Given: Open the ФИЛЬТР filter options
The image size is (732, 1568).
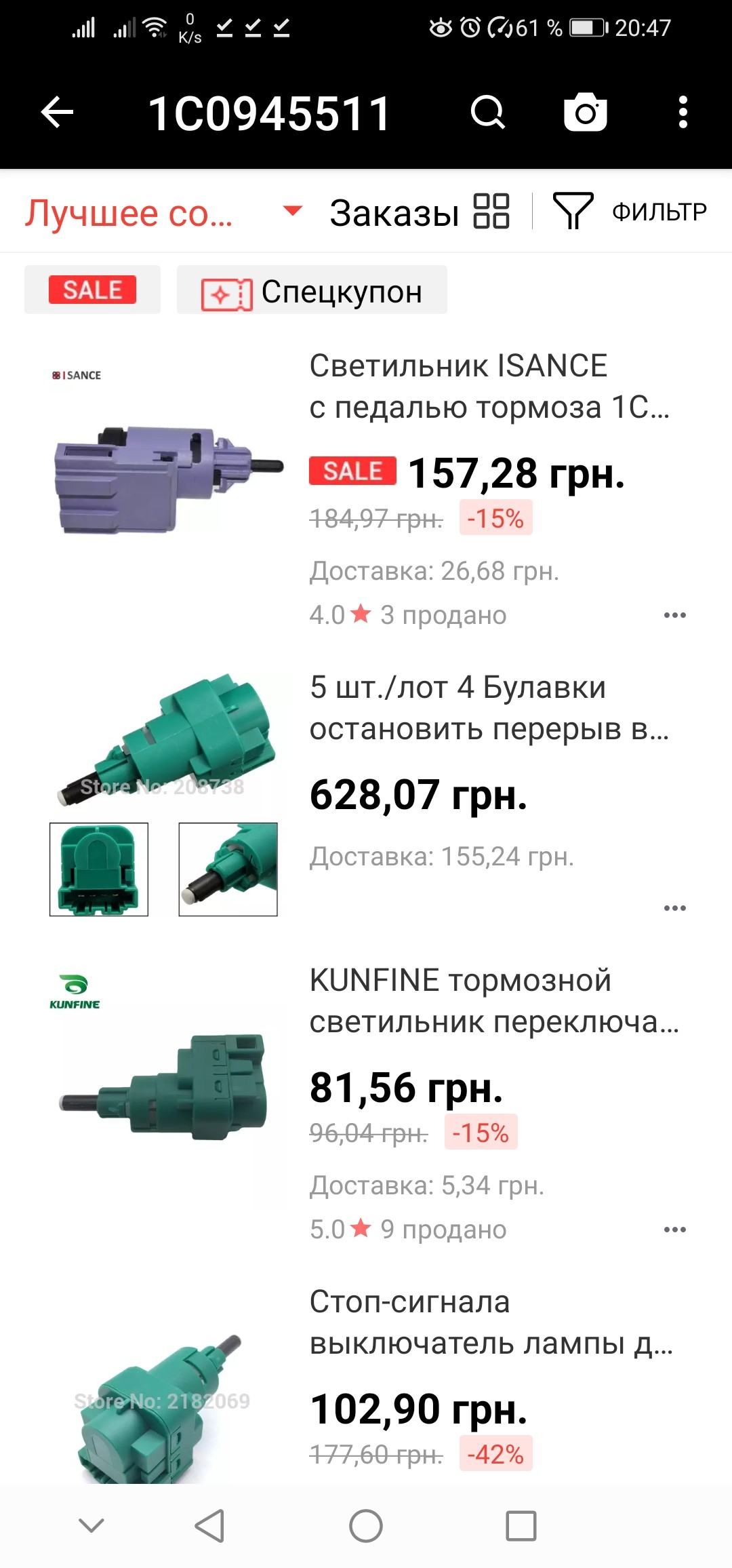Looking at the screenshot, I should (630, 212).
